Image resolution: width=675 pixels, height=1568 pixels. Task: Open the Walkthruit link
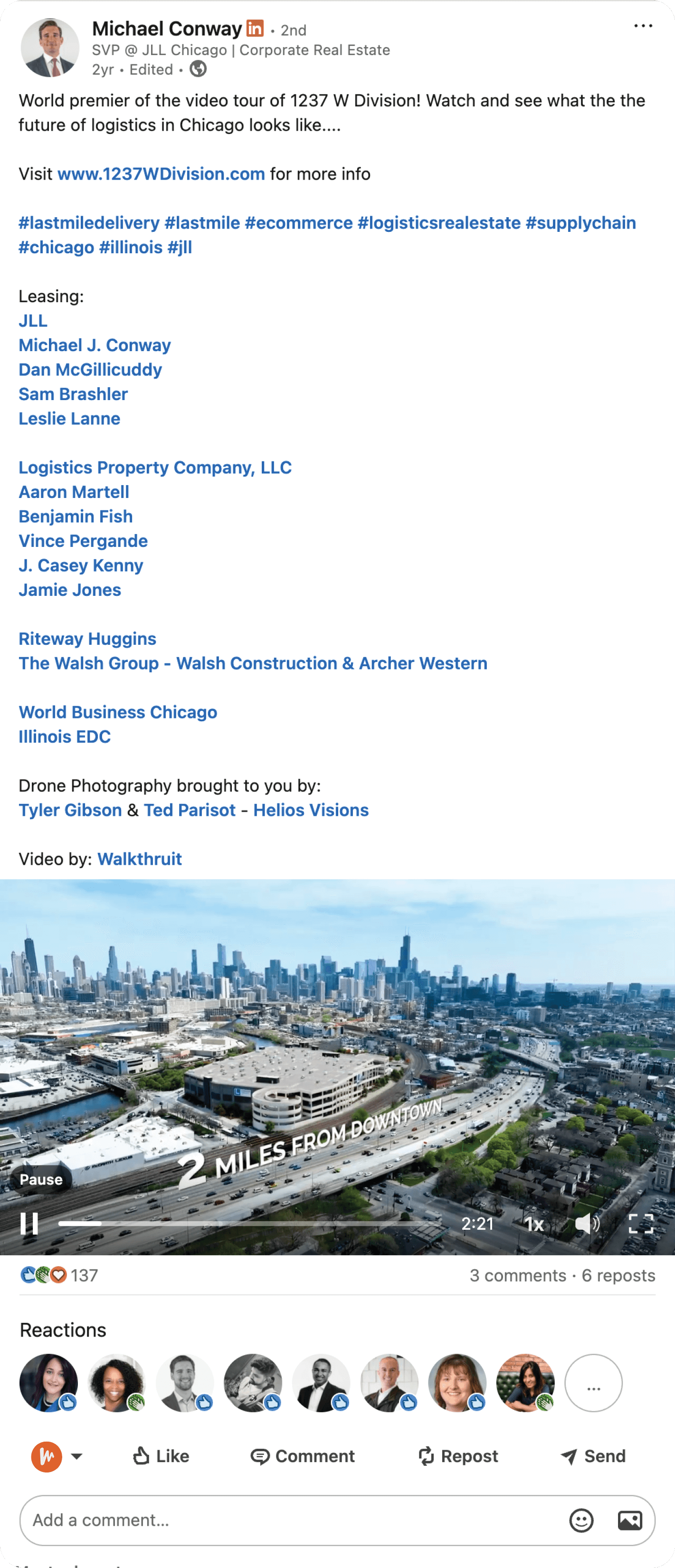coord(139,859)
